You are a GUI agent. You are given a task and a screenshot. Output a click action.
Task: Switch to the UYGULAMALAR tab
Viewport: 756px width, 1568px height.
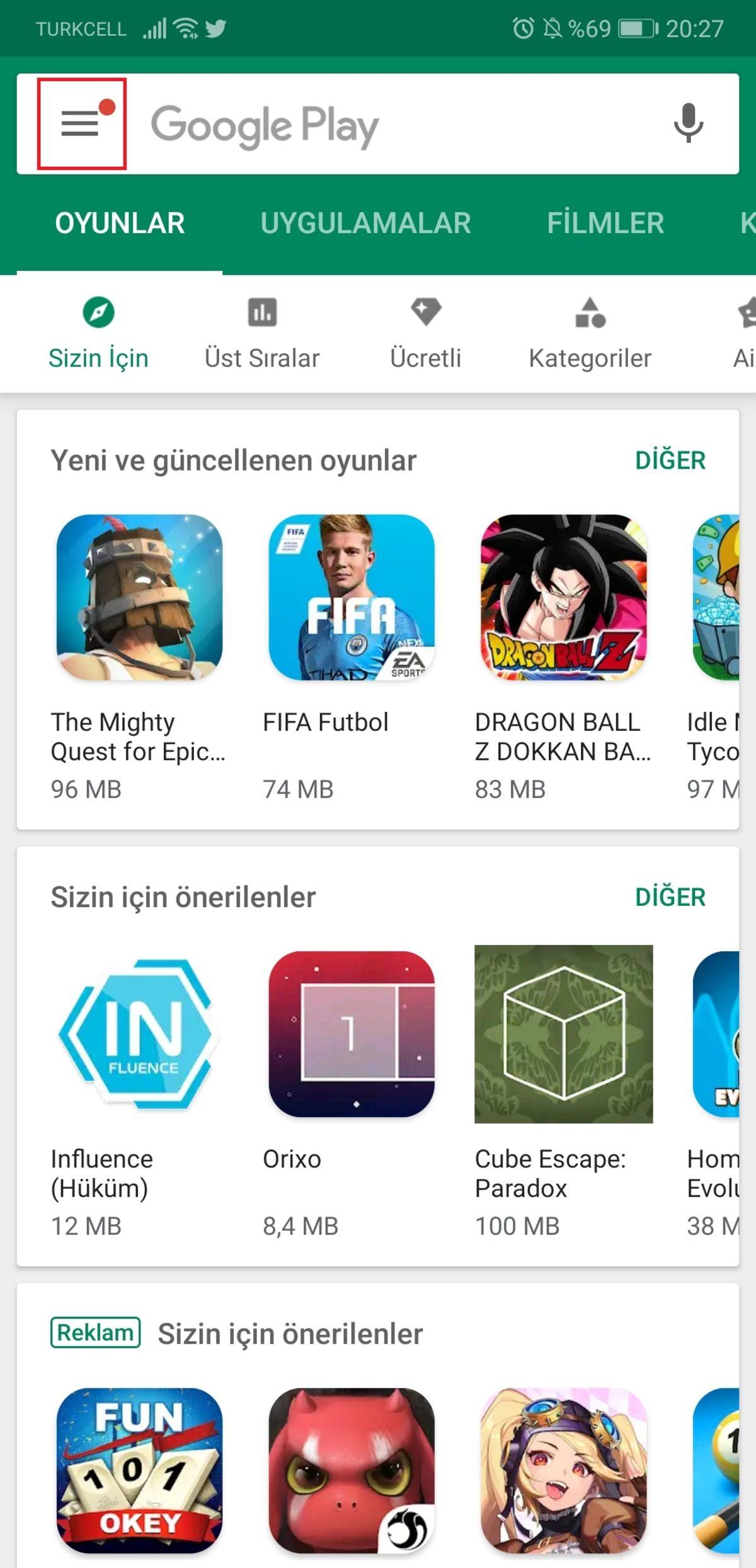click(367, 222)
